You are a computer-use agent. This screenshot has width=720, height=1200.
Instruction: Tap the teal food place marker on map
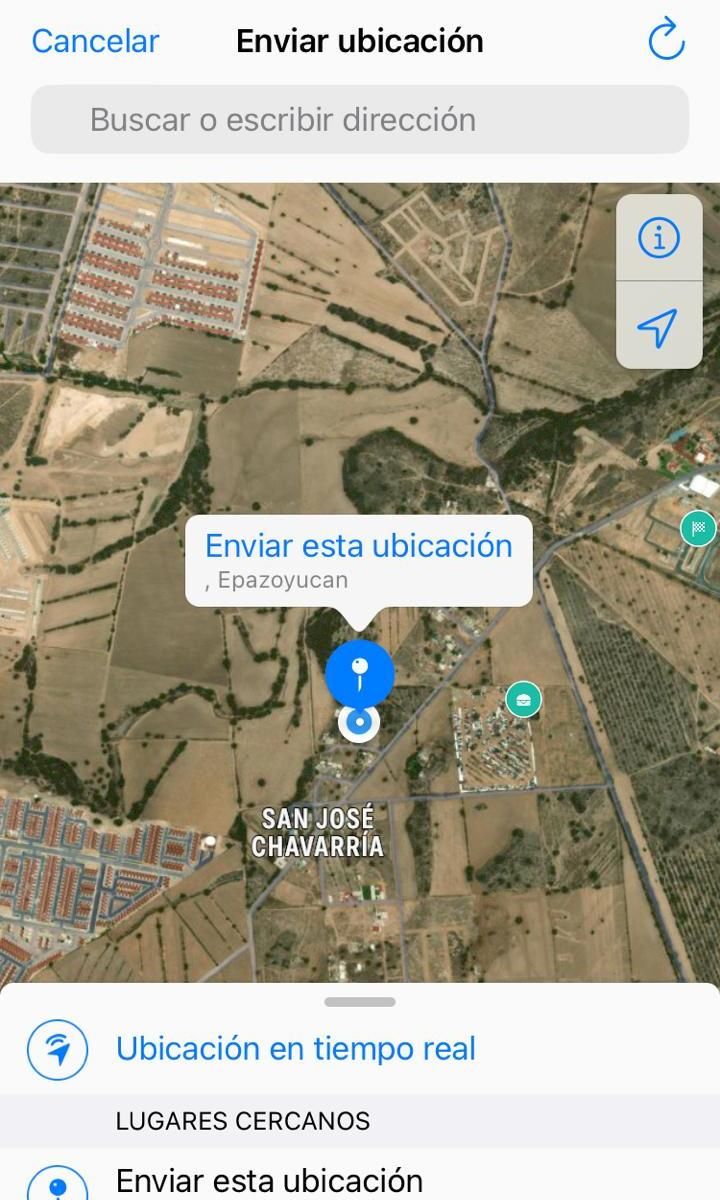click(523, 699)
